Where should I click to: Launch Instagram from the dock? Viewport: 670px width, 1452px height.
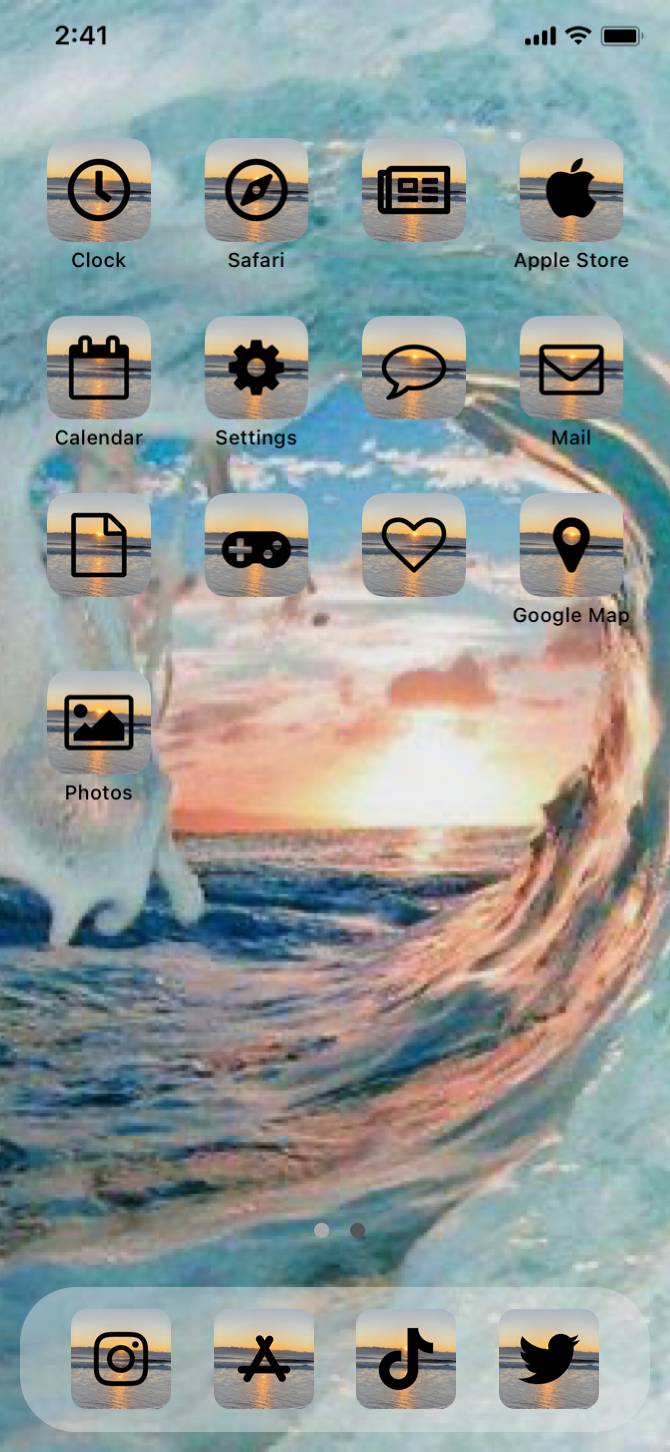click(121, 1358)
